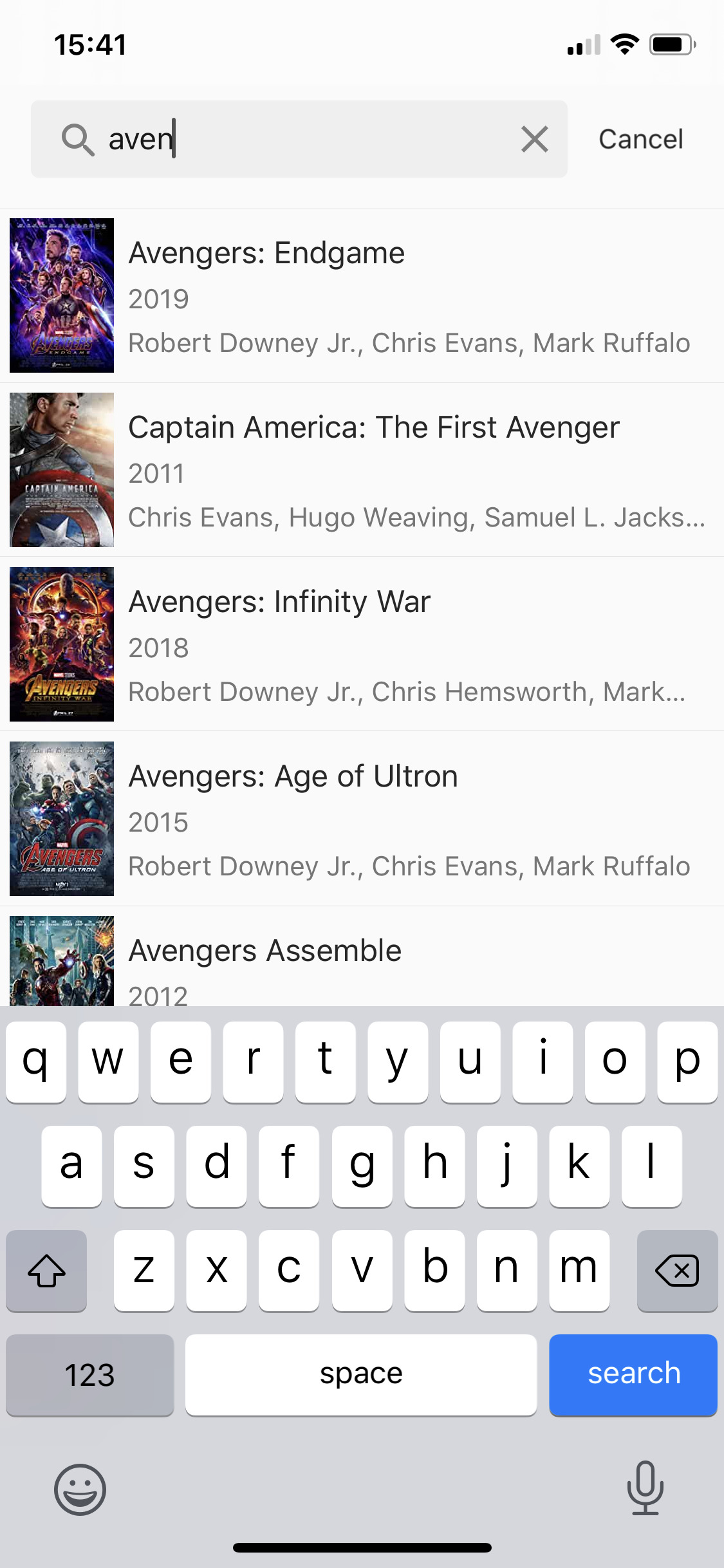Open the emoji keyboard
The width and height of the screenshot is (724, 1568).
[80, 1488]
